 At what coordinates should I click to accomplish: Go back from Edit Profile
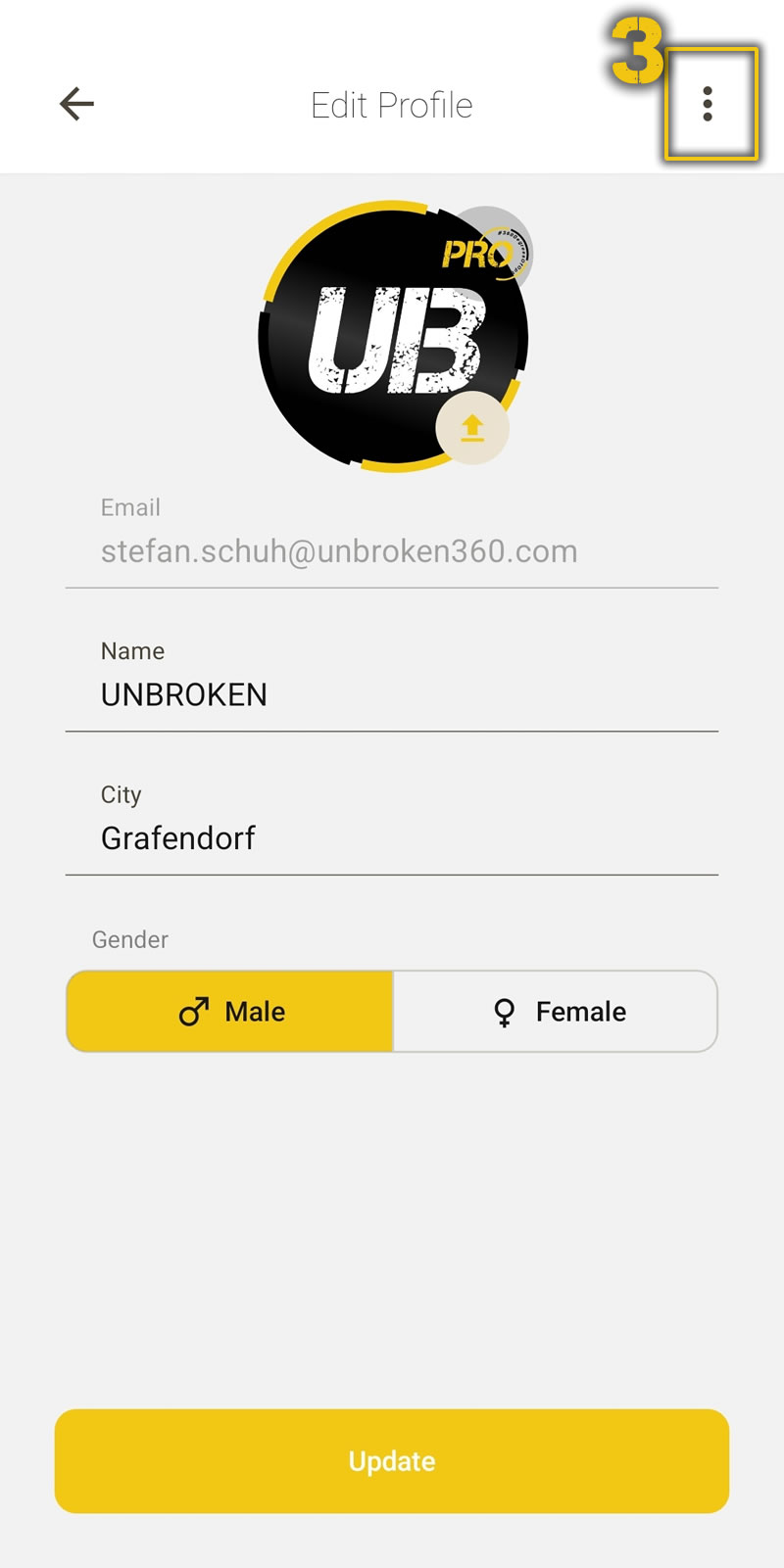76,104
